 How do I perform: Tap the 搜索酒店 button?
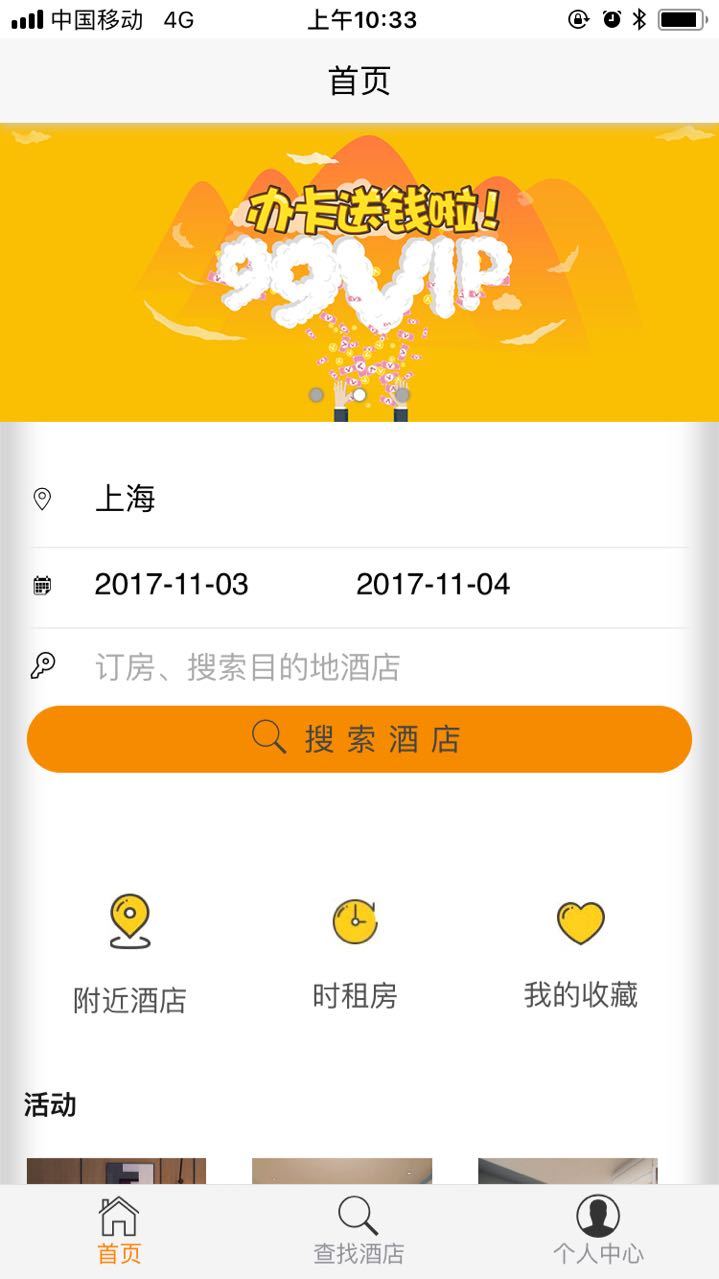[x=359, y=739]
